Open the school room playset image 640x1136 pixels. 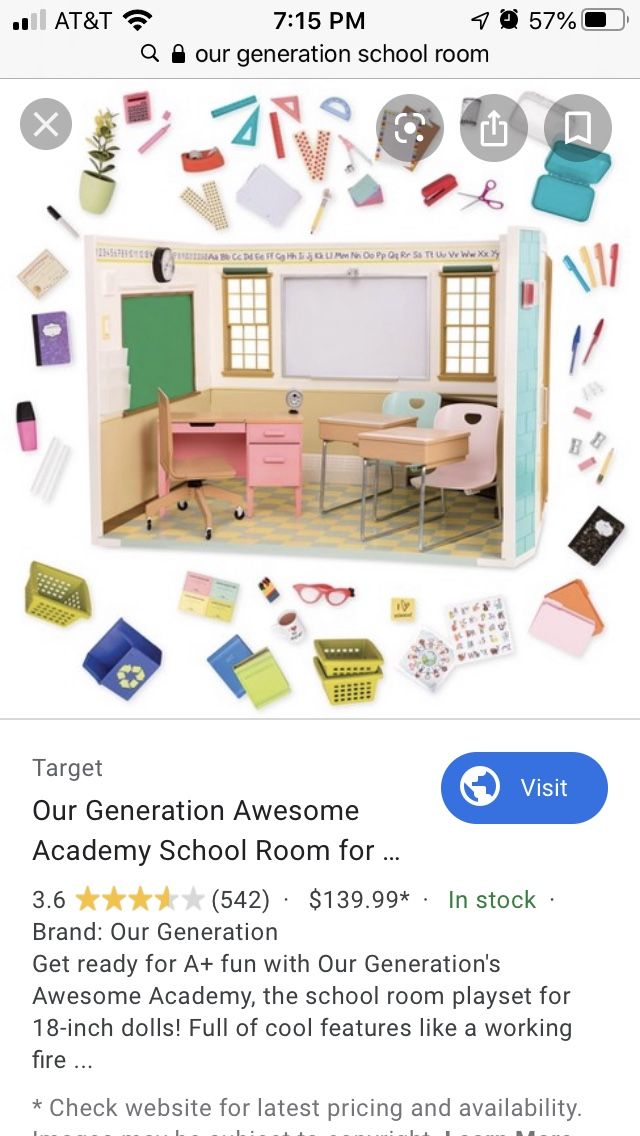[x=320, y=398]
